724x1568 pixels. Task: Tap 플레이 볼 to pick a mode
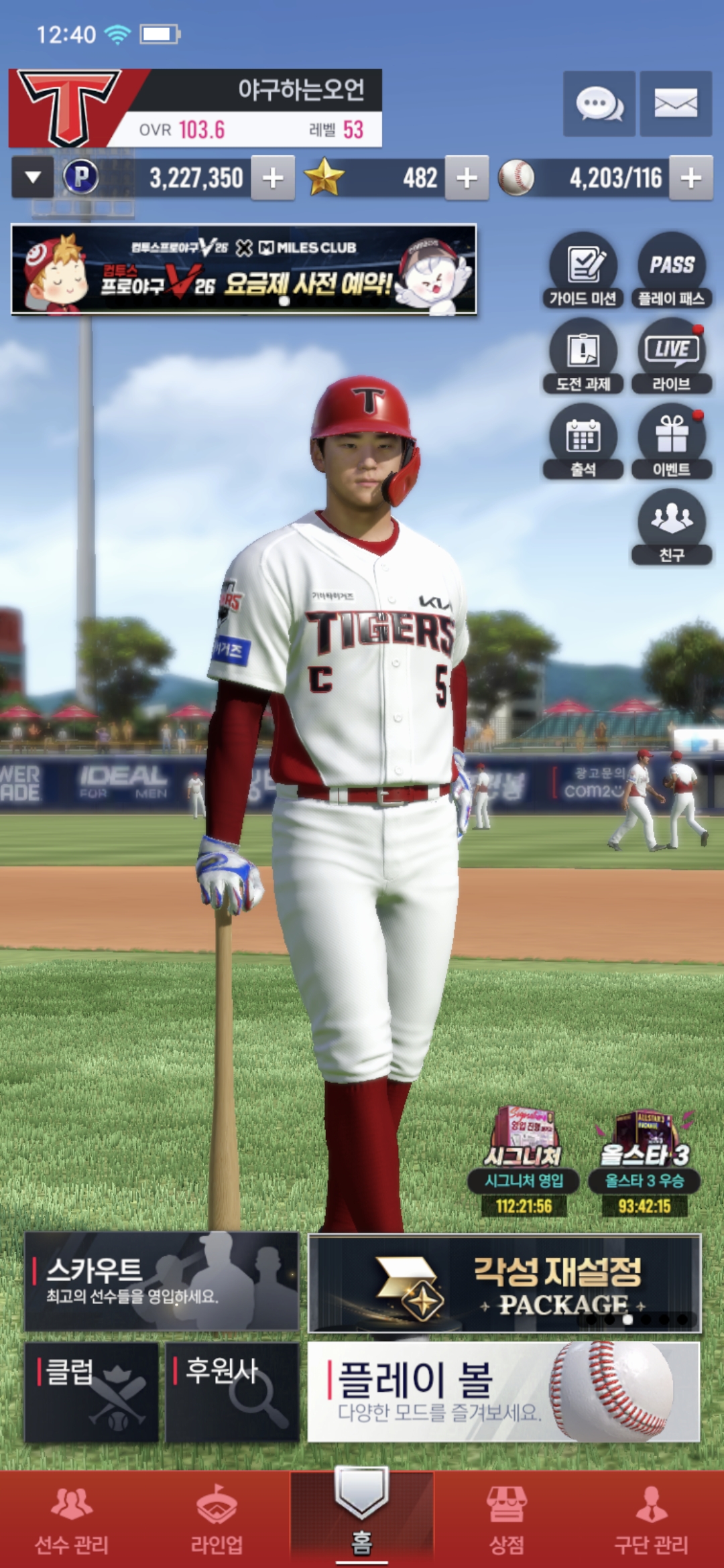click(503, 1391)
